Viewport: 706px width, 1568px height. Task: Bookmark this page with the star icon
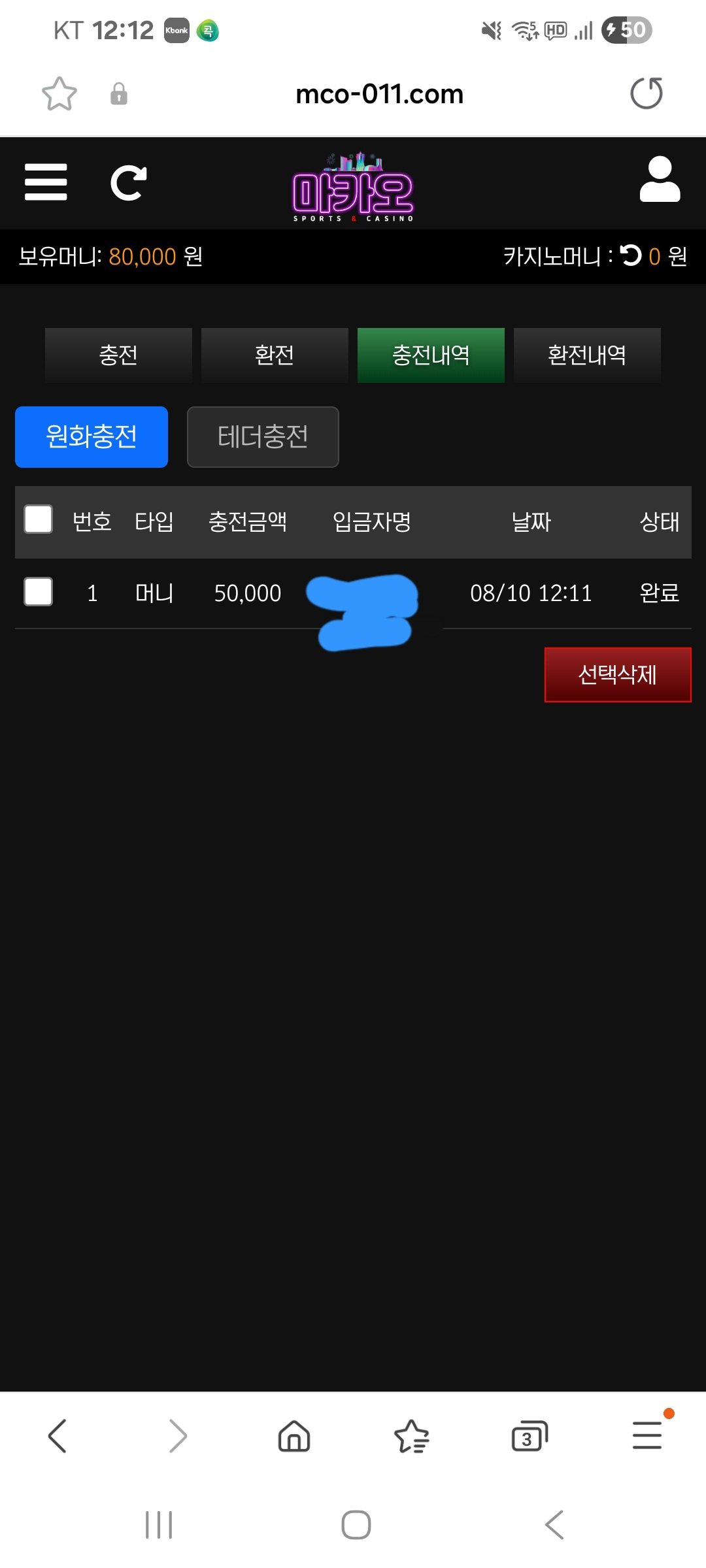[59, 94]
